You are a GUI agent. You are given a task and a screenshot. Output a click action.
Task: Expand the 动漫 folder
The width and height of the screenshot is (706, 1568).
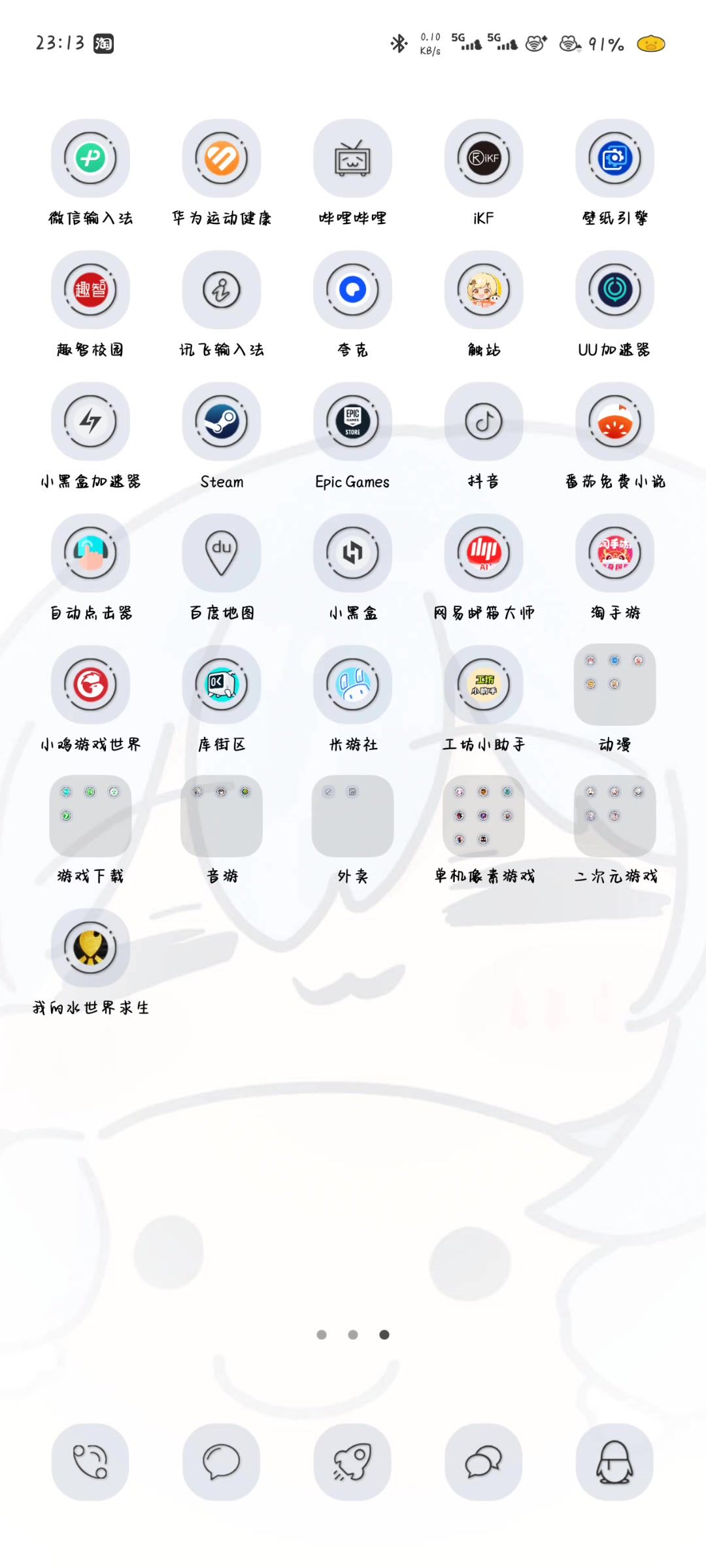point(614,685)
